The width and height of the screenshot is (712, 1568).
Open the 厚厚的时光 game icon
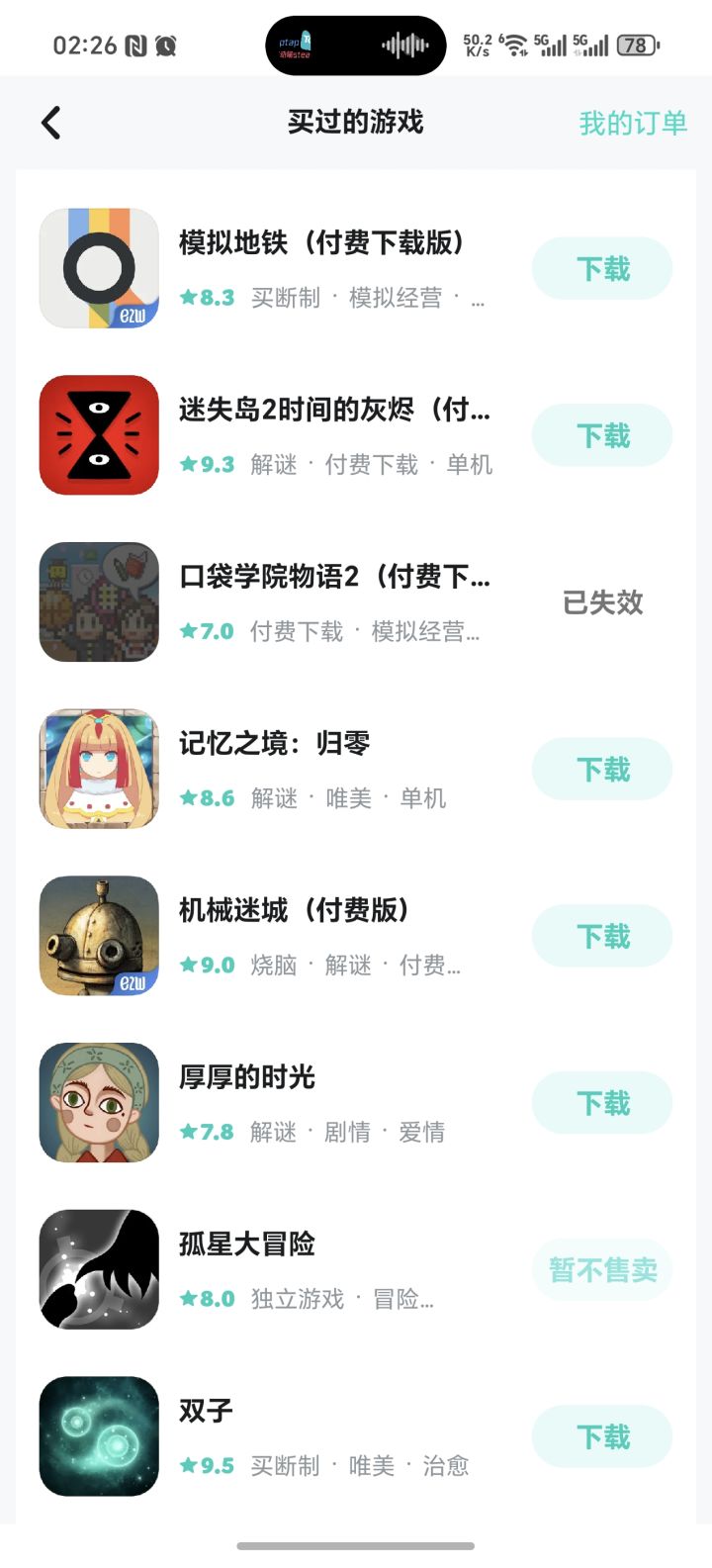[98, 1101]
